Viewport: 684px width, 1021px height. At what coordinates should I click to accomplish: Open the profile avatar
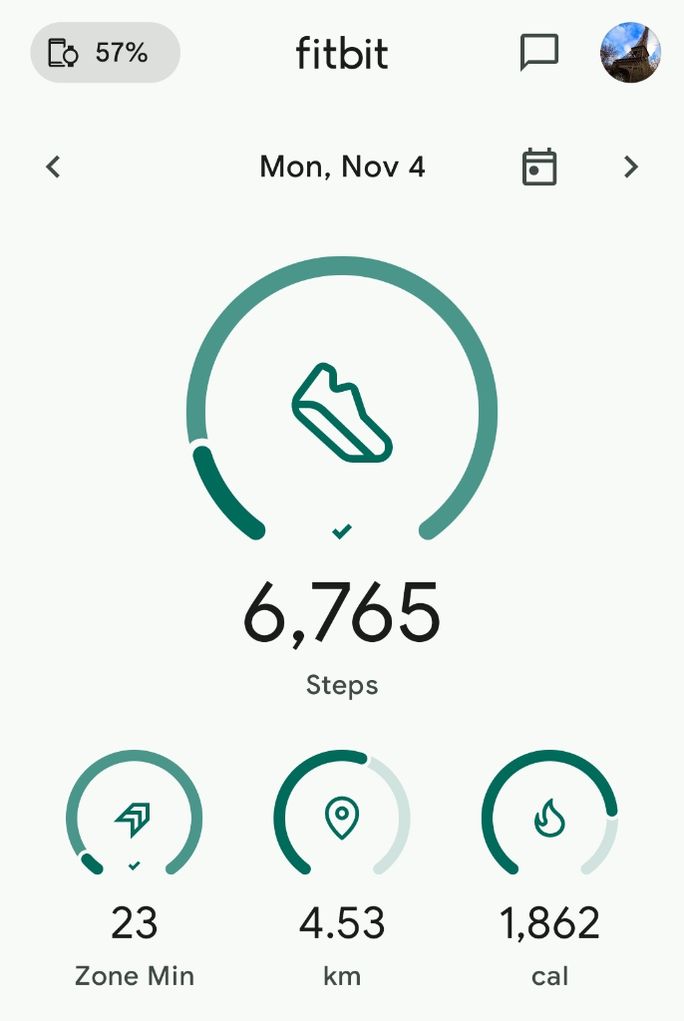point(630,53)
